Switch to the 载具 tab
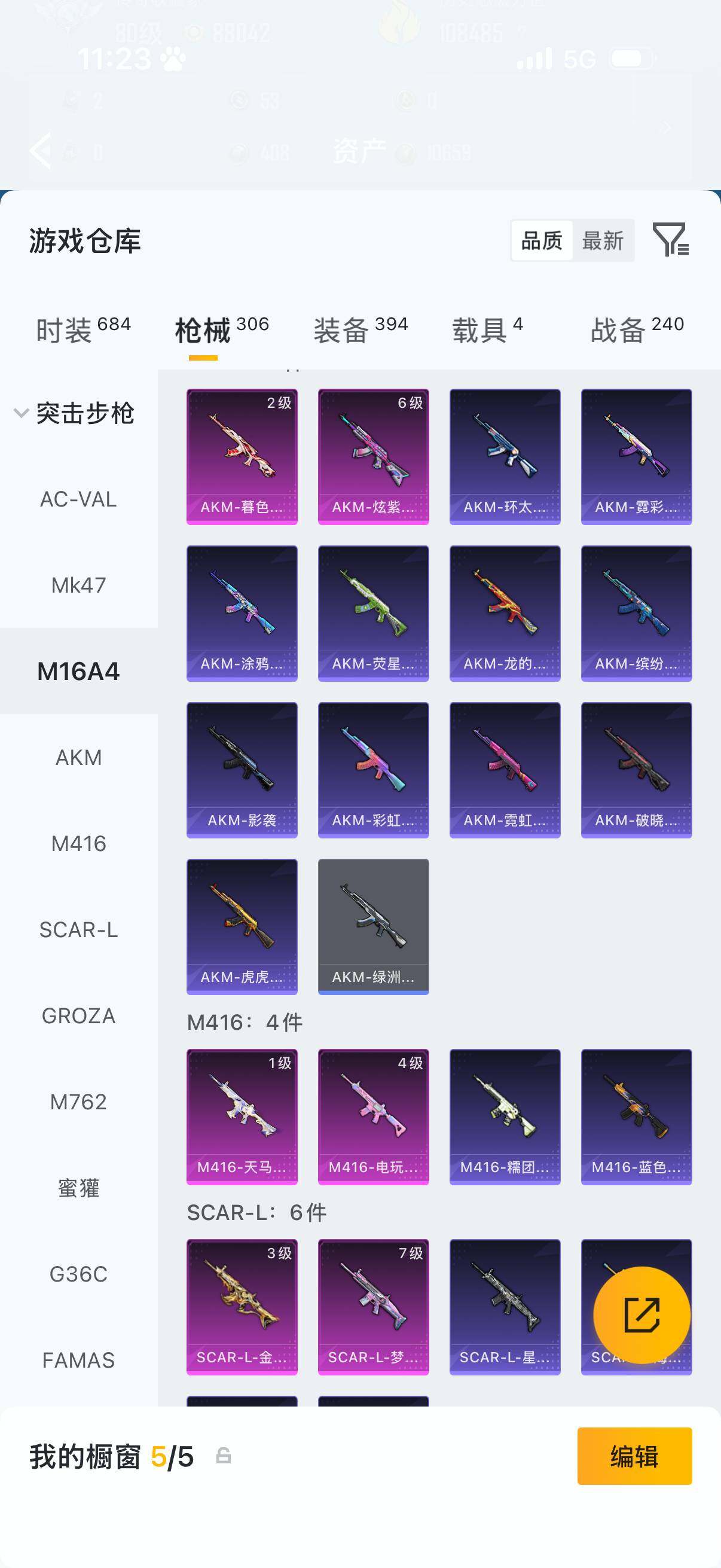 [x=487, y=330]
